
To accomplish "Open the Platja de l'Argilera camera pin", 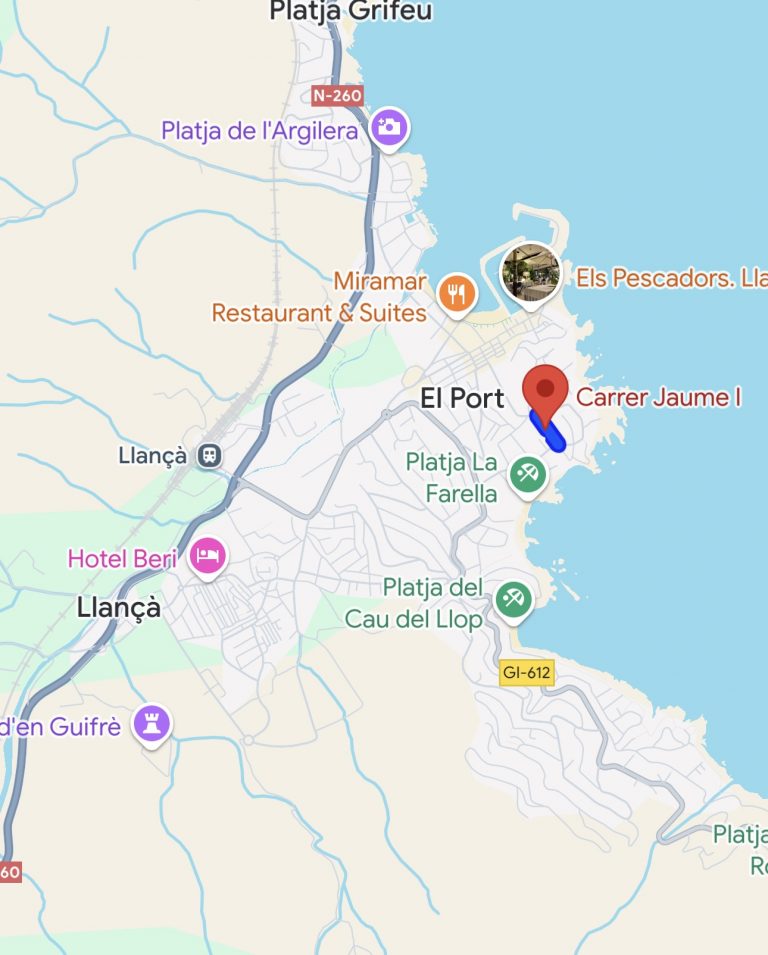I will (389, 127).
